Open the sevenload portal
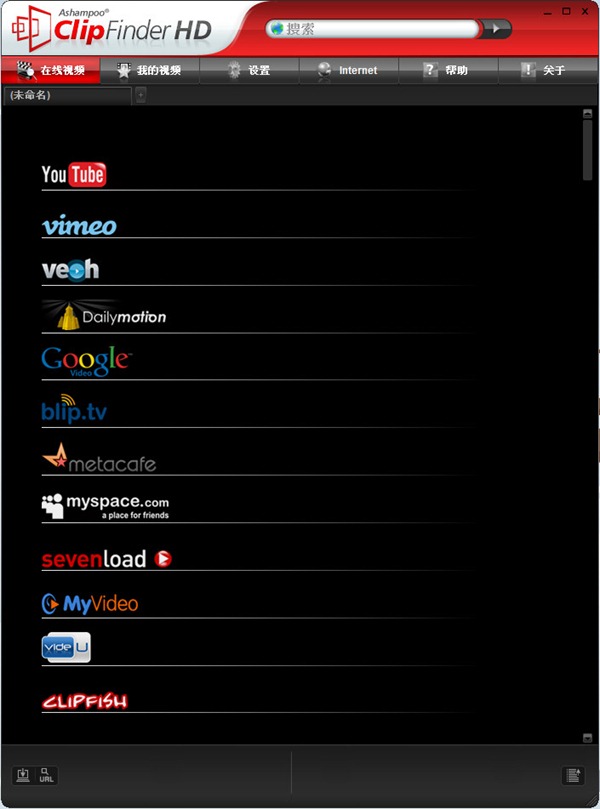This screenshot has width=600, height=809. (106, 559)
